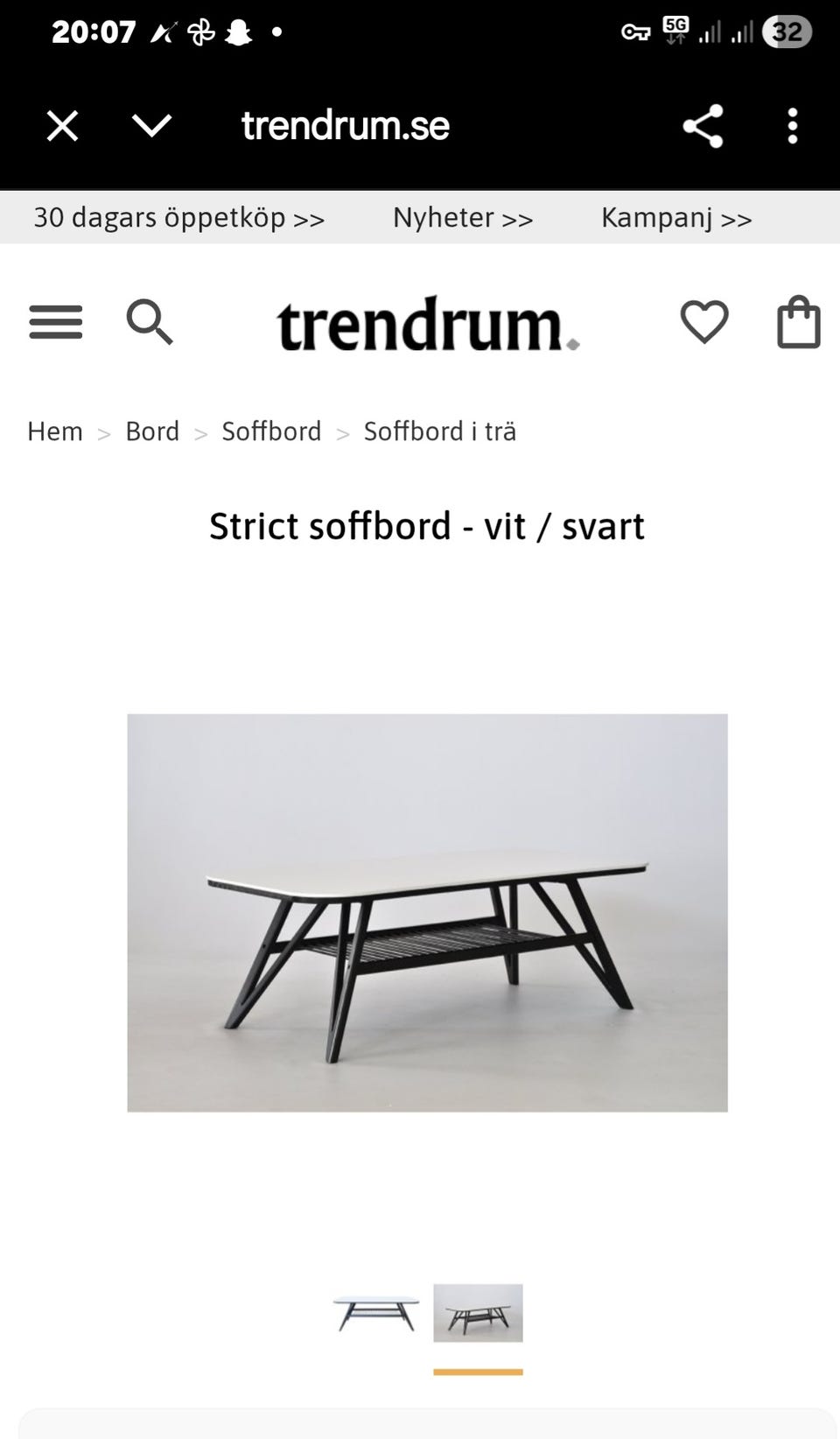Open the wishlist heart icon
840x1439 pixels.
click(x=703, y=323)
